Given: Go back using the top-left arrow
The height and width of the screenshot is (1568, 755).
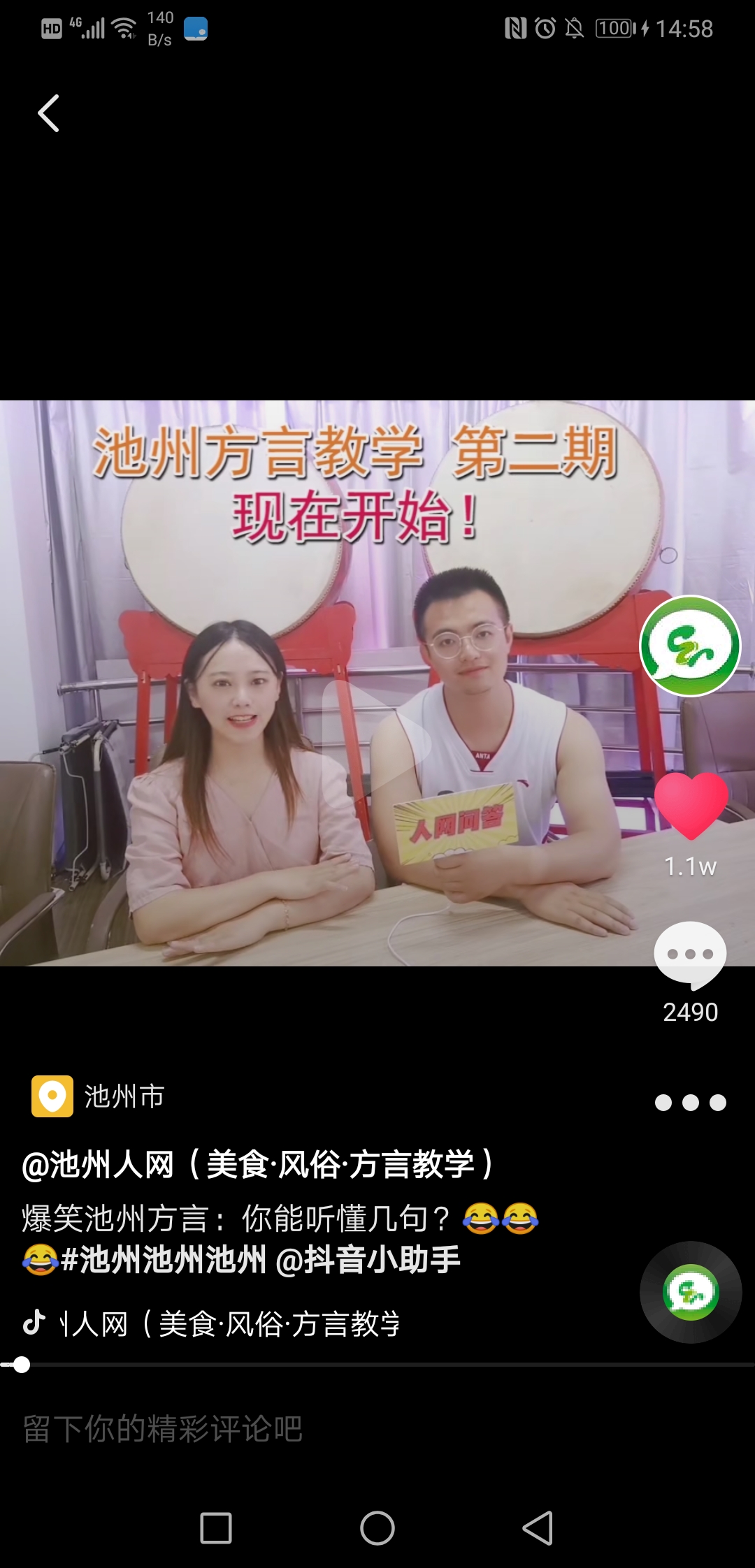Looking at the screenshot, I should click(x=48, y=113).
